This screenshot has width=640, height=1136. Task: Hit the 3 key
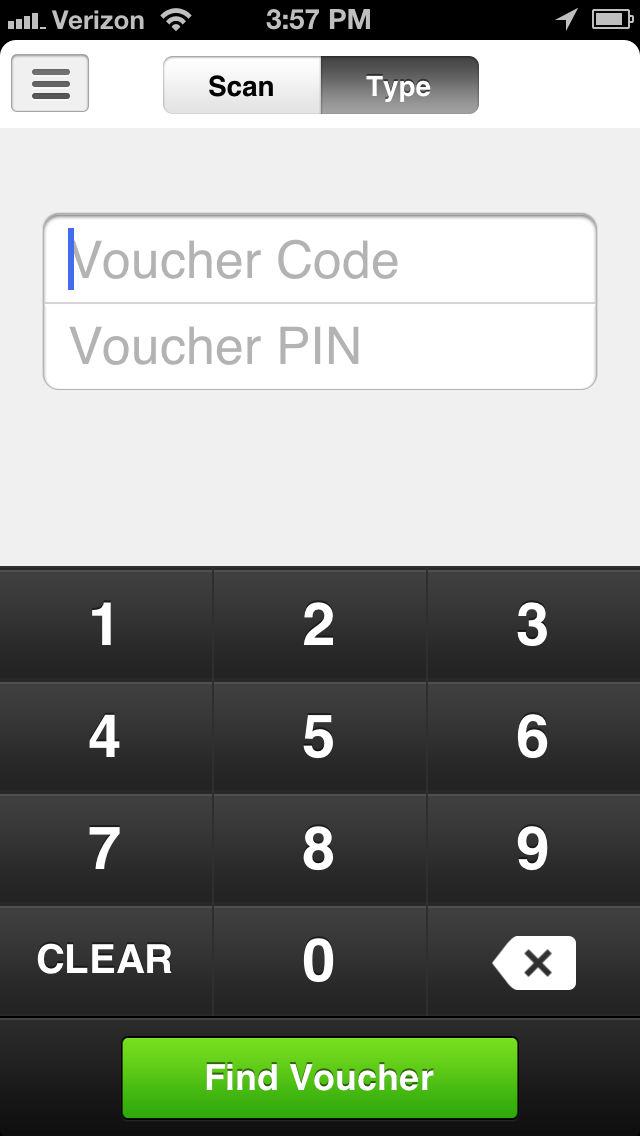[534, 625]
